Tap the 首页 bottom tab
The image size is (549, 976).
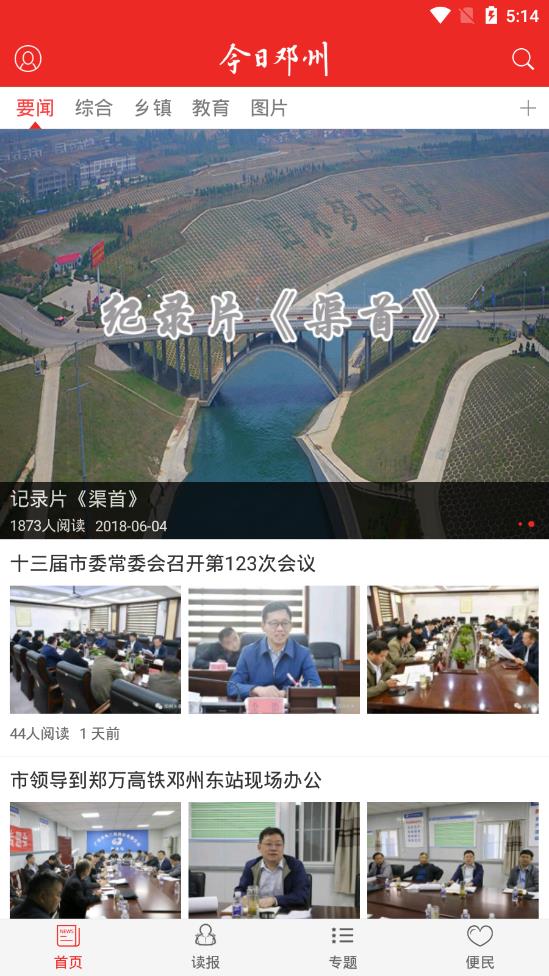tap(68, 947)
